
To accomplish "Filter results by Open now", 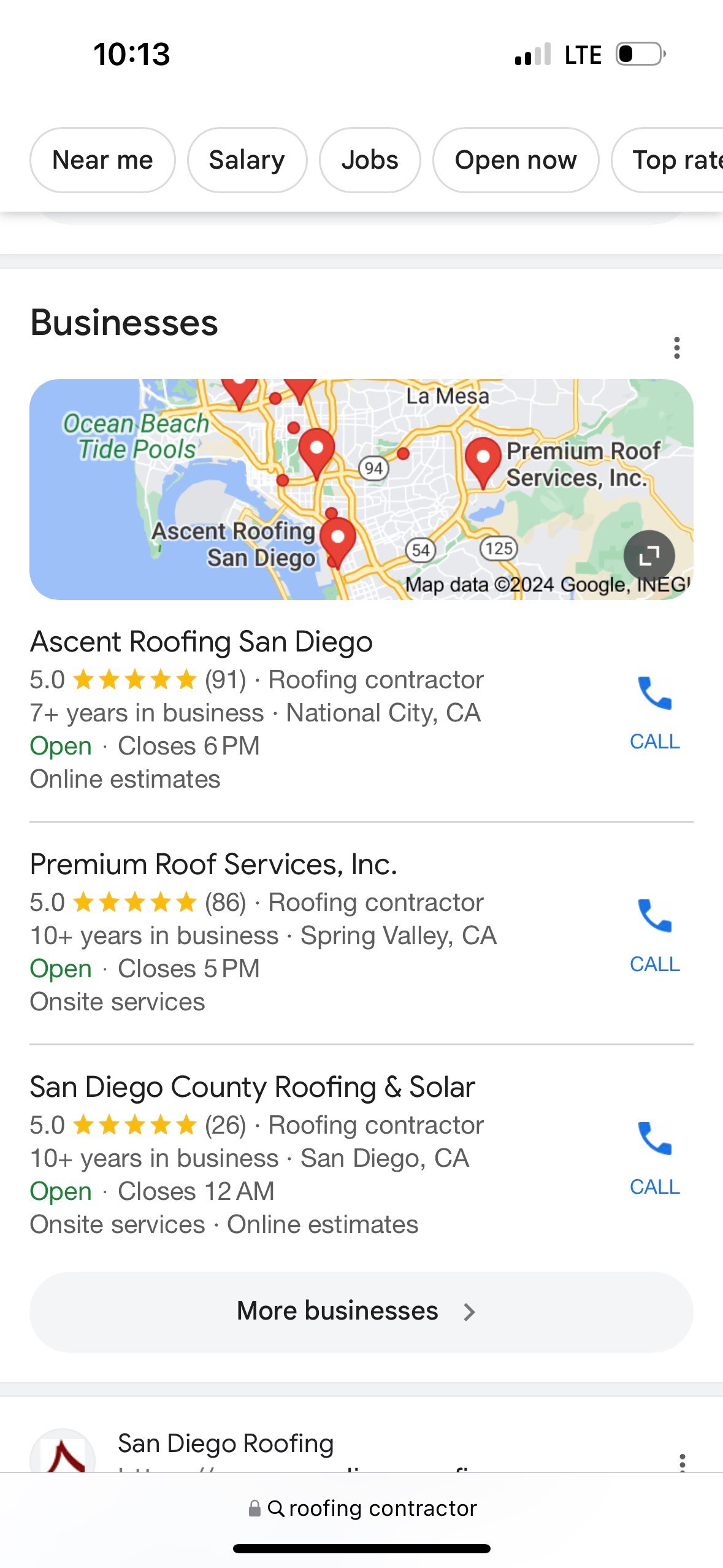I will (x=516, y=160).
